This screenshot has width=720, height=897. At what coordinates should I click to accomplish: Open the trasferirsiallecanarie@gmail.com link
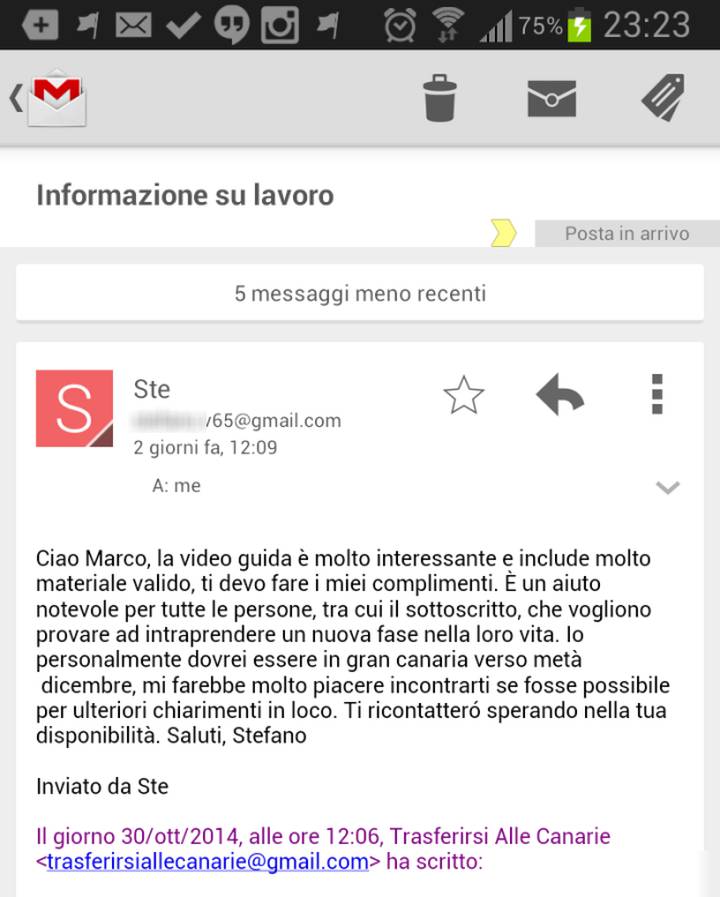click(208, 861)
